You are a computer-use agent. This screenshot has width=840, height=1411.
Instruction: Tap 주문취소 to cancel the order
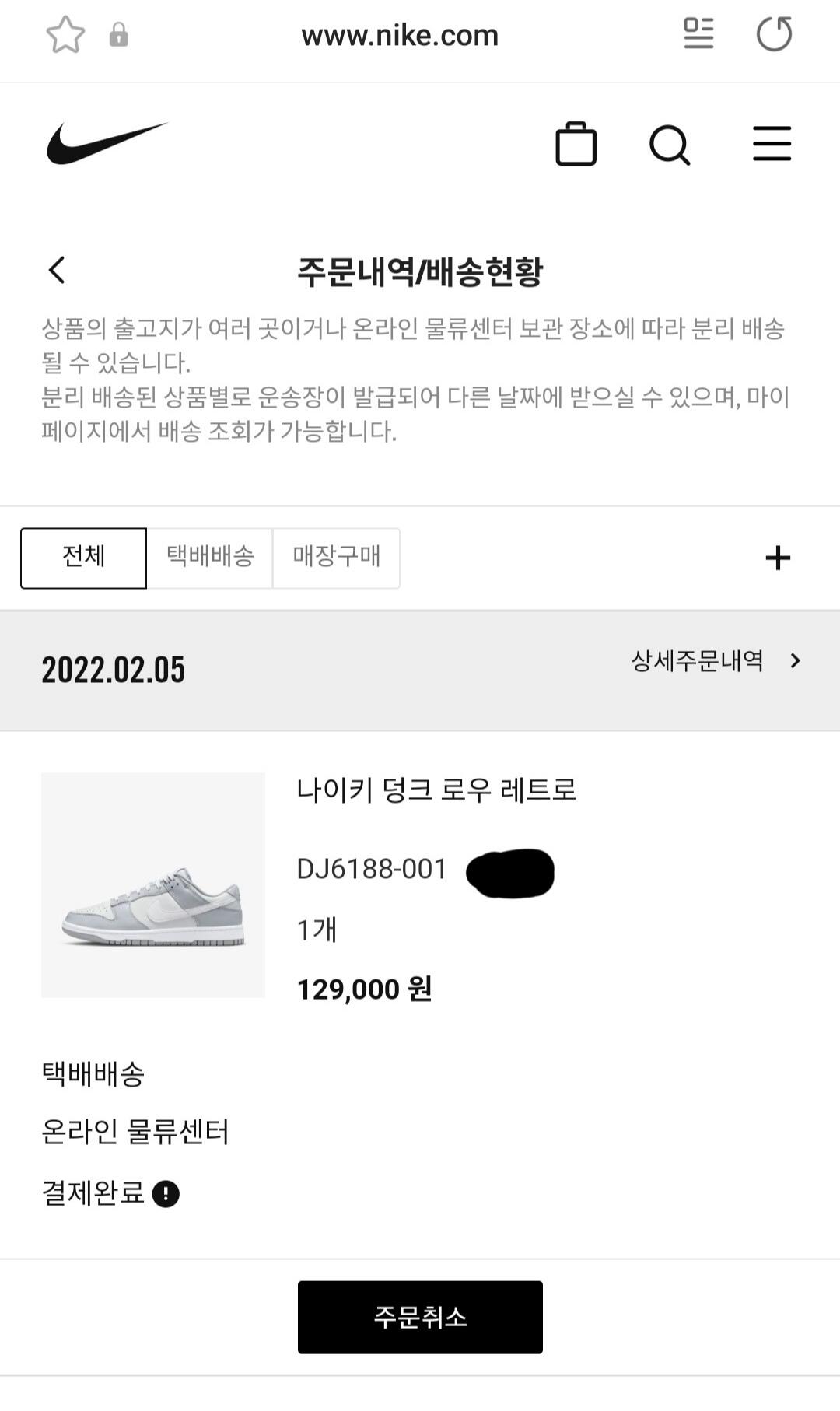point(420,1317)
